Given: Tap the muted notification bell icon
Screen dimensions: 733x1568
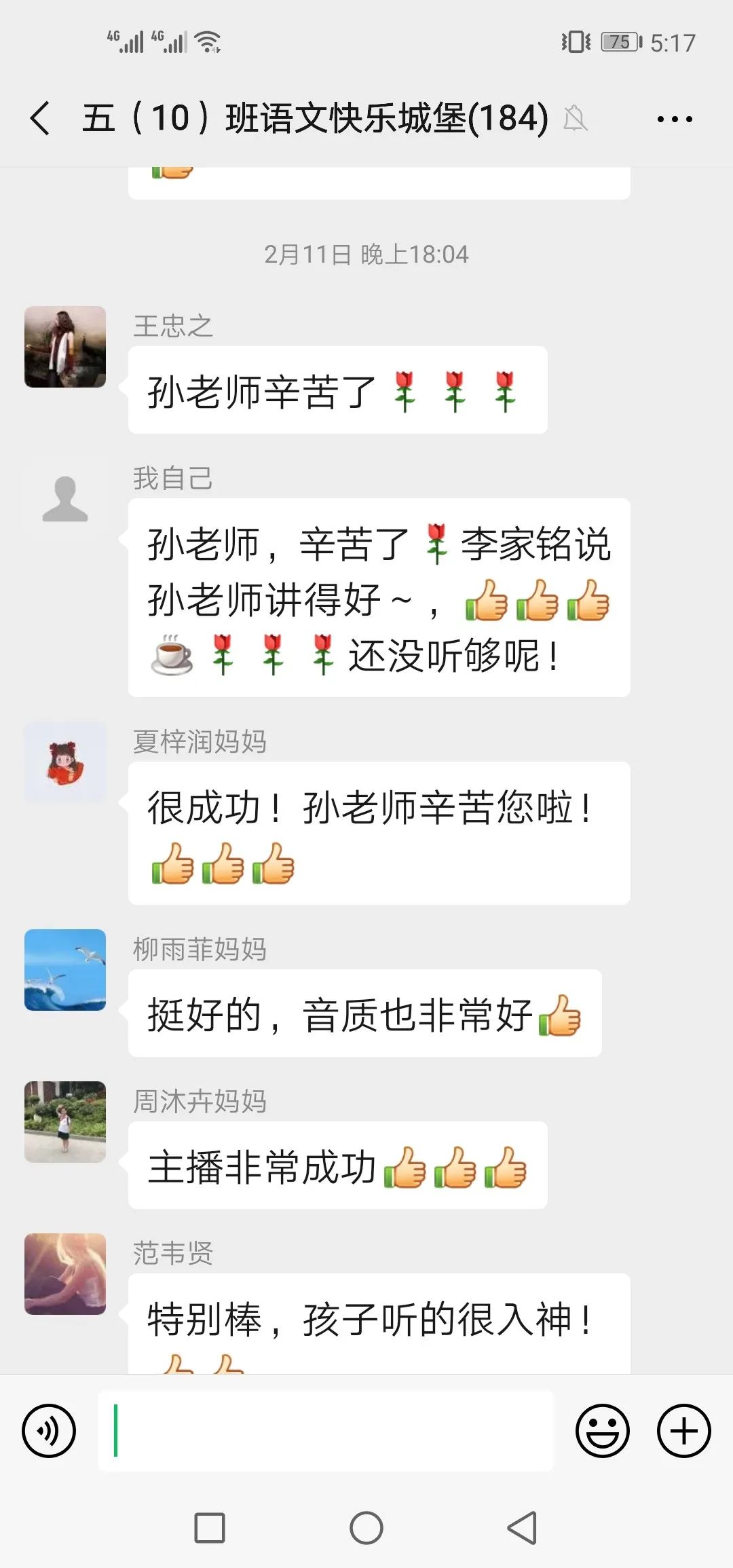Looking at the screenshot, I should point(576,119).
